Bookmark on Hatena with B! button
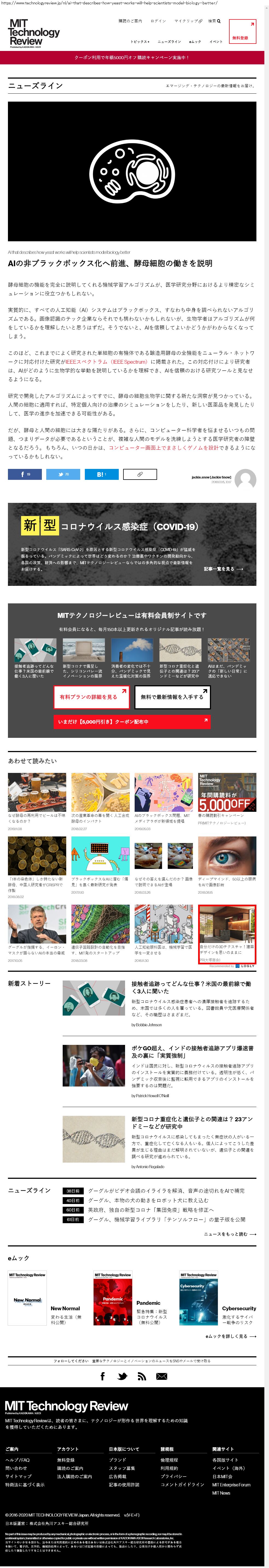The image size is (269, 1568). [x=101, y=474]
